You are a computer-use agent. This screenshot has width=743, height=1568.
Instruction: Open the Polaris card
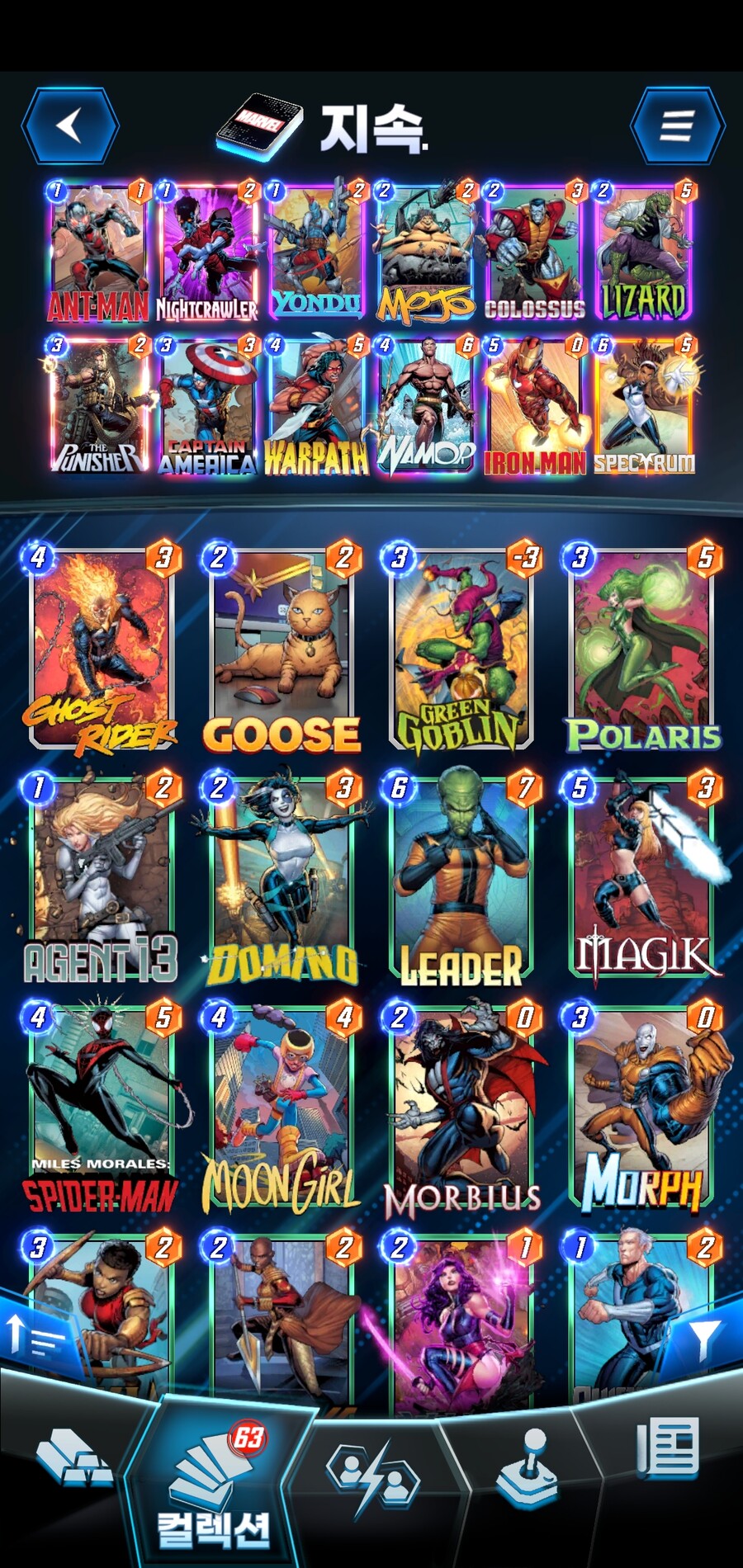click(x=642, y=648)
